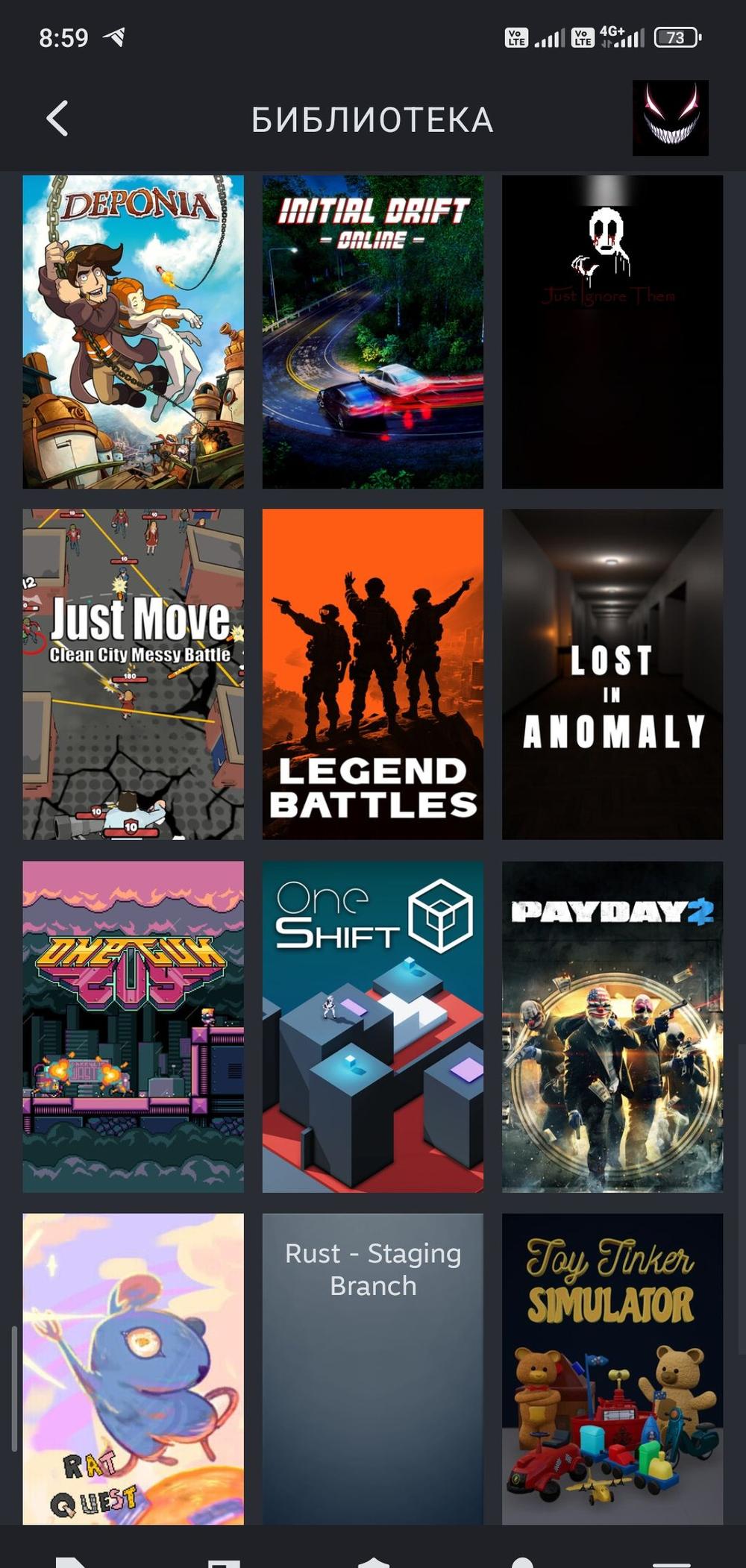Image resolution: width=746 pixels, height=1568 pixels.
Task: View Toy Tinker Simulator game
Action: (x=612, y=1368)
